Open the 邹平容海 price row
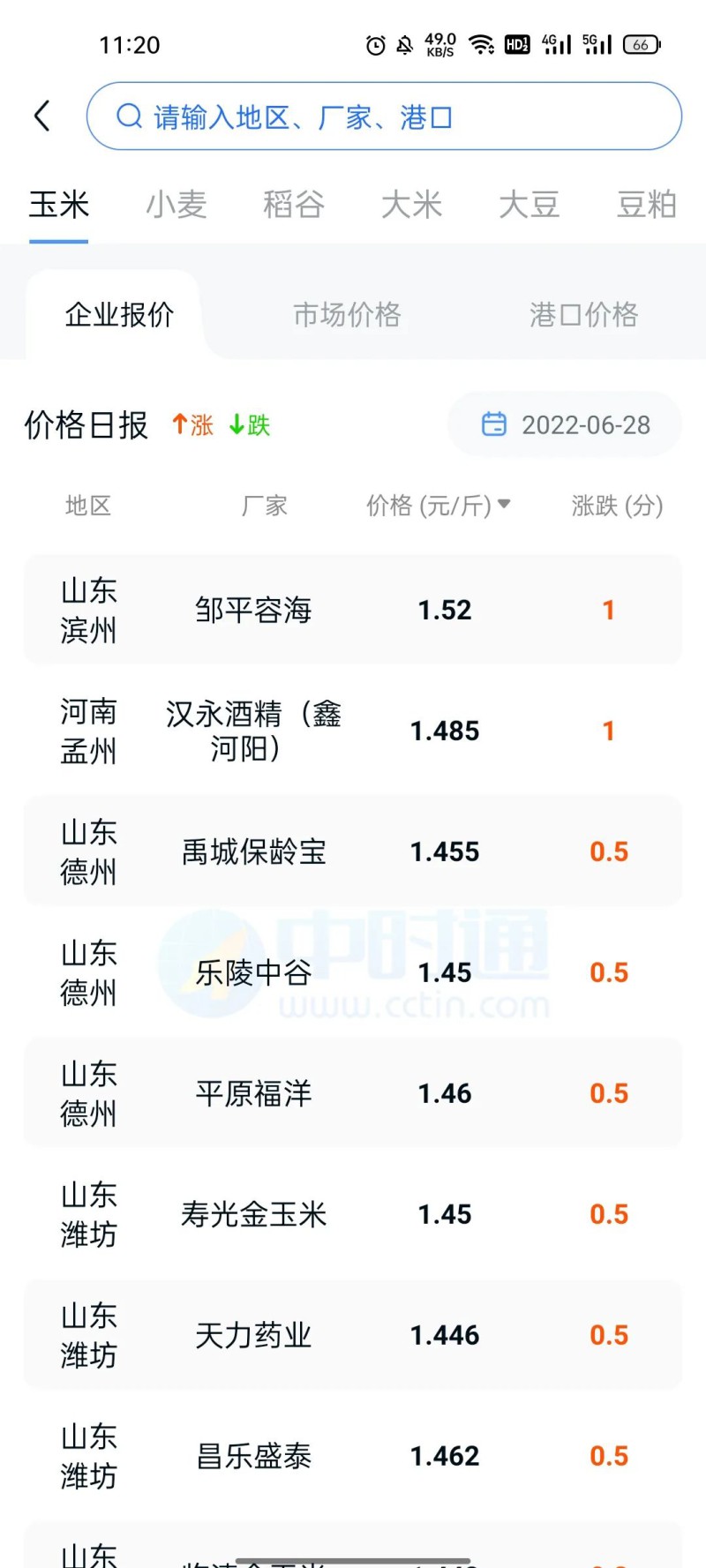706x1568 pixels. click(x=353, y=610)
